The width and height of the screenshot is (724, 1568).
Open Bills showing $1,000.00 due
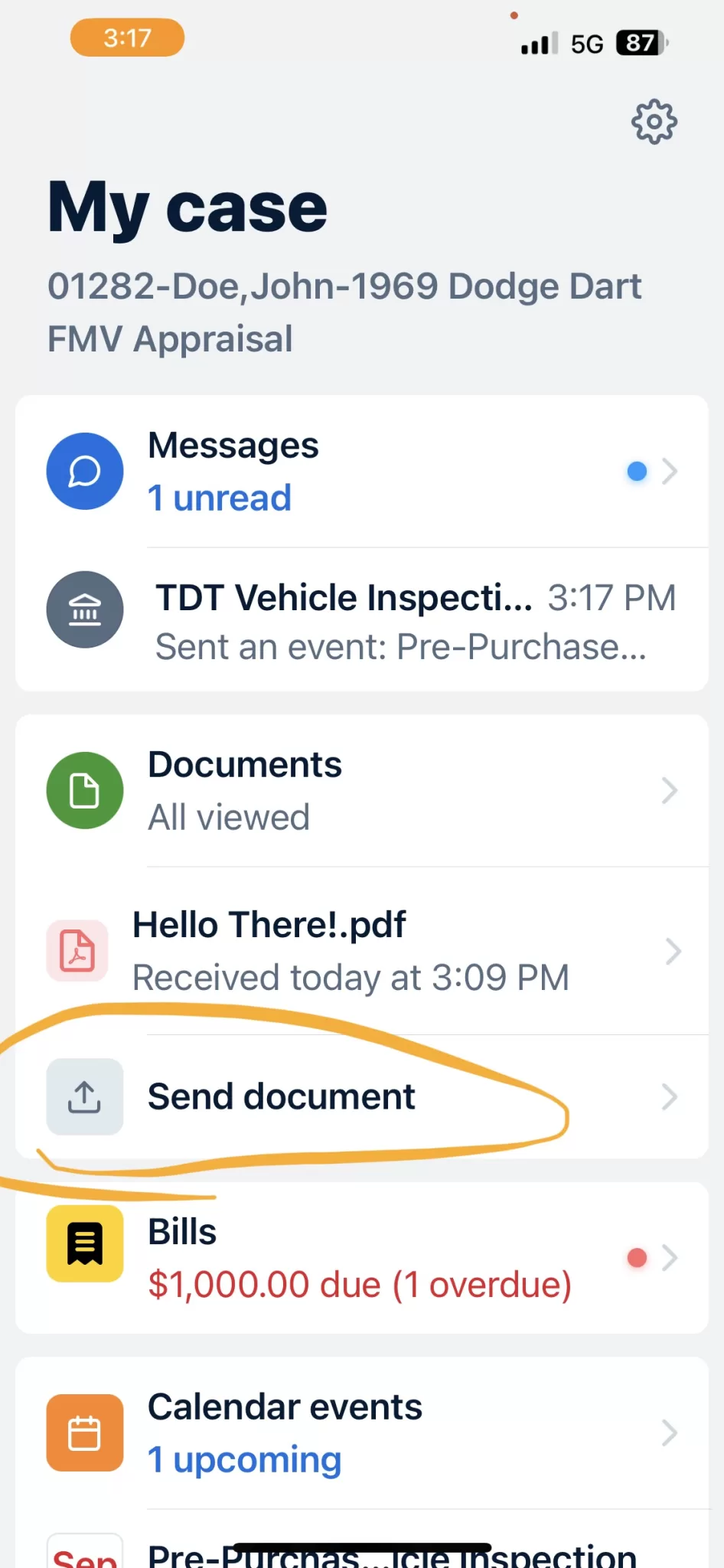coord(362,1258)
